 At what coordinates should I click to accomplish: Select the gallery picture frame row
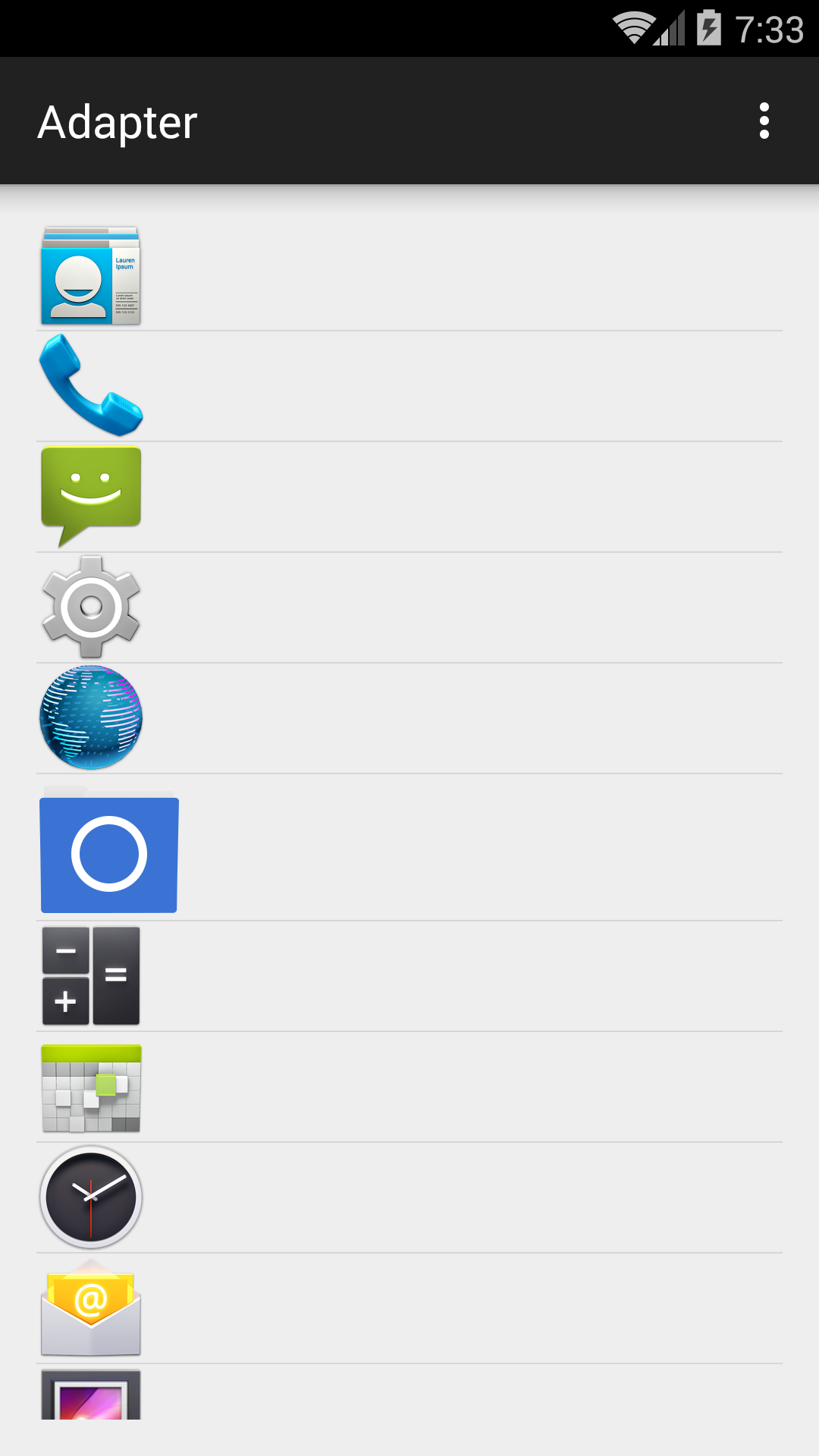409,1392
